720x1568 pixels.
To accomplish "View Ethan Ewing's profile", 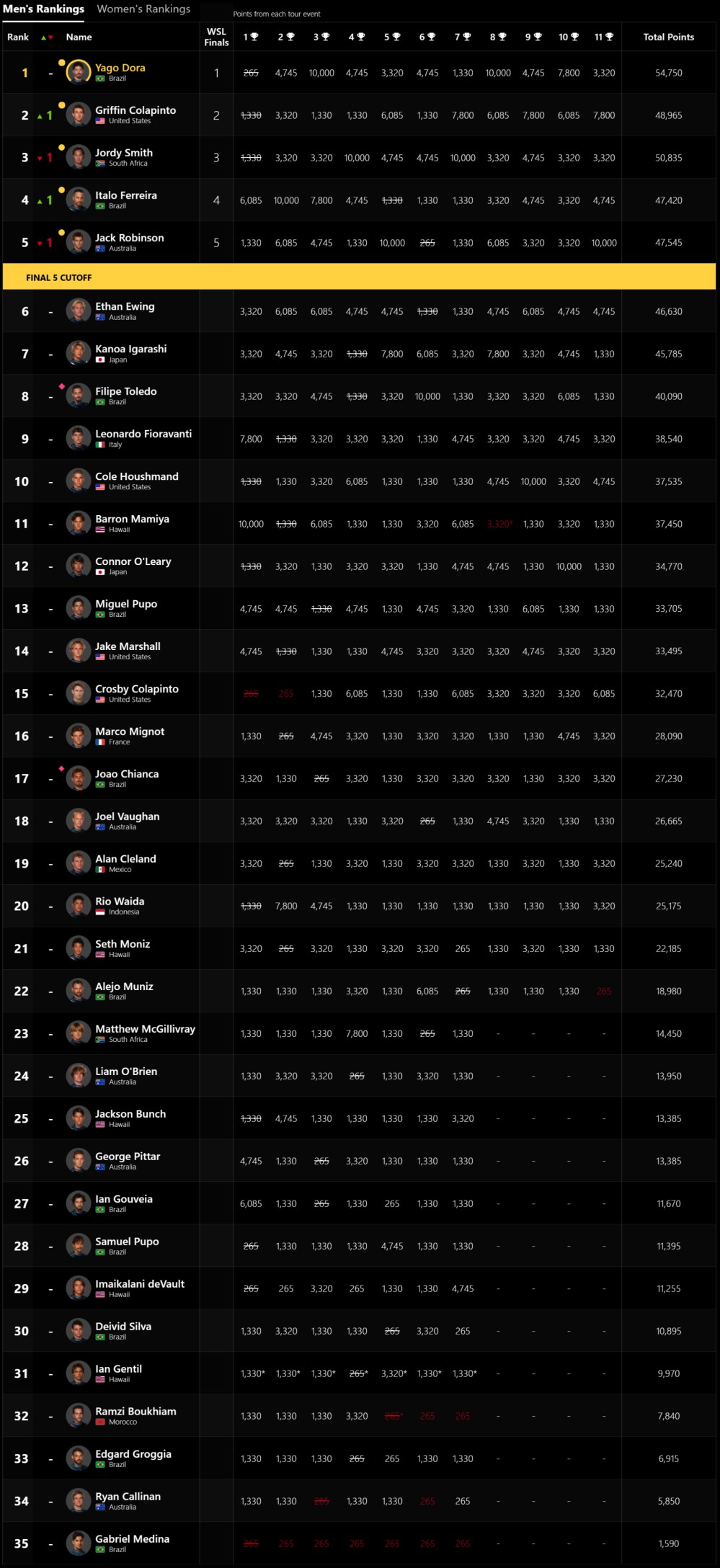I will pyautogui.click(x=125, y=306).
